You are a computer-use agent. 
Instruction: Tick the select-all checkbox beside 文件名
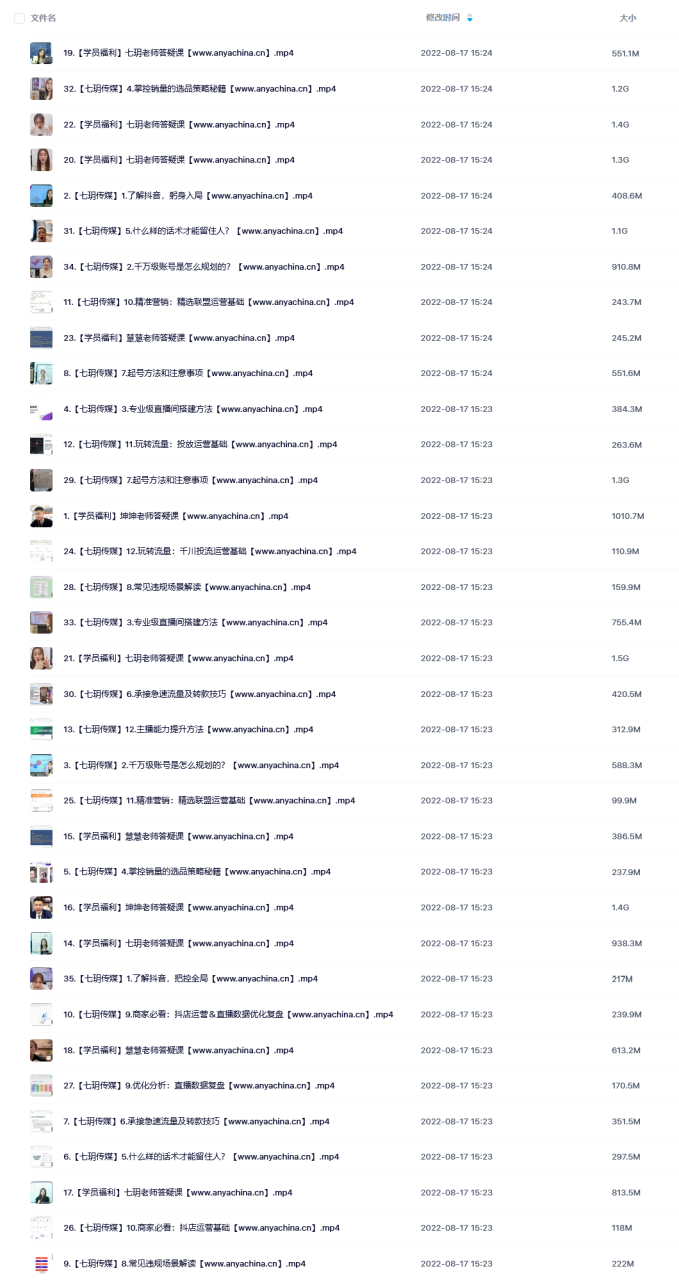click(19, 18)
